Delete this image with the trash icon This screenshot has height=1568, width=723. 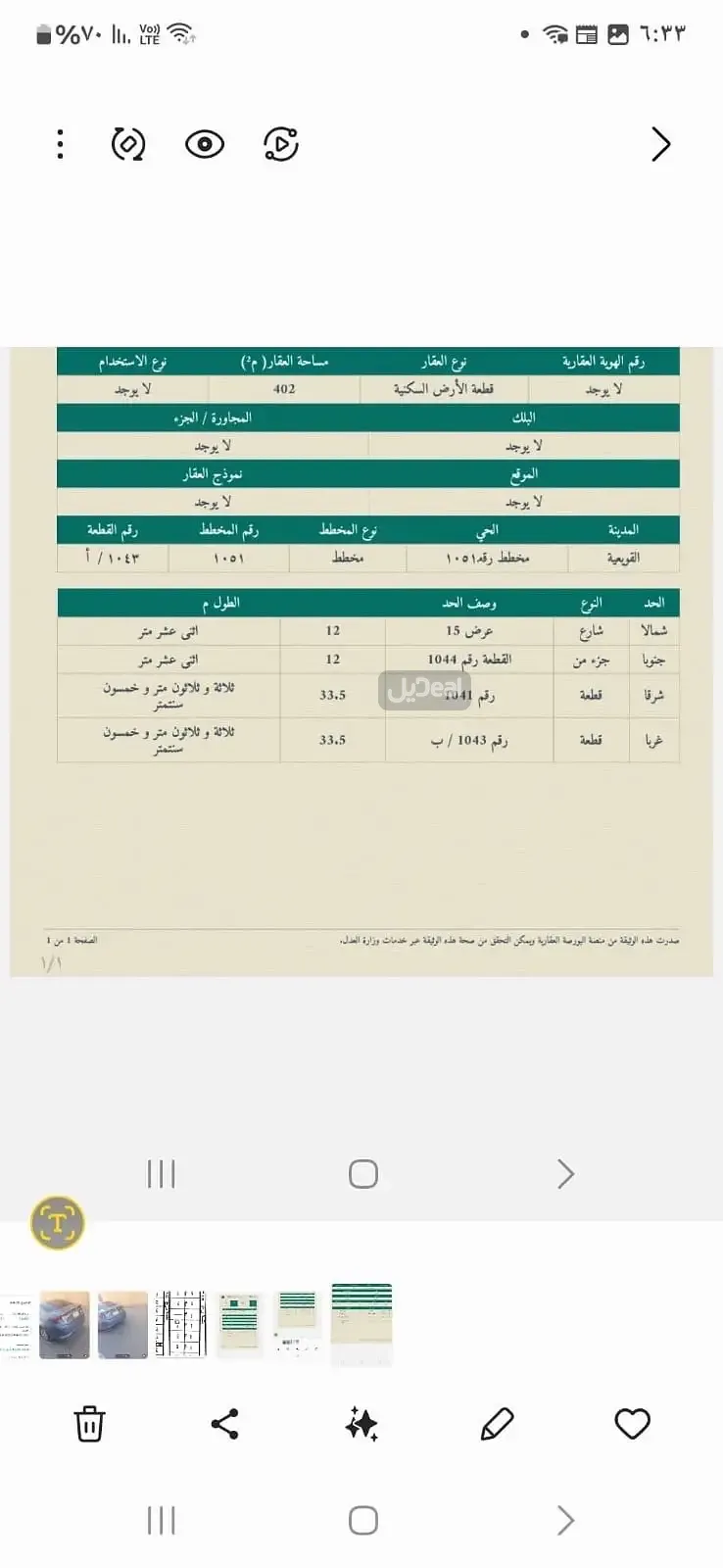coord(89,1424)
